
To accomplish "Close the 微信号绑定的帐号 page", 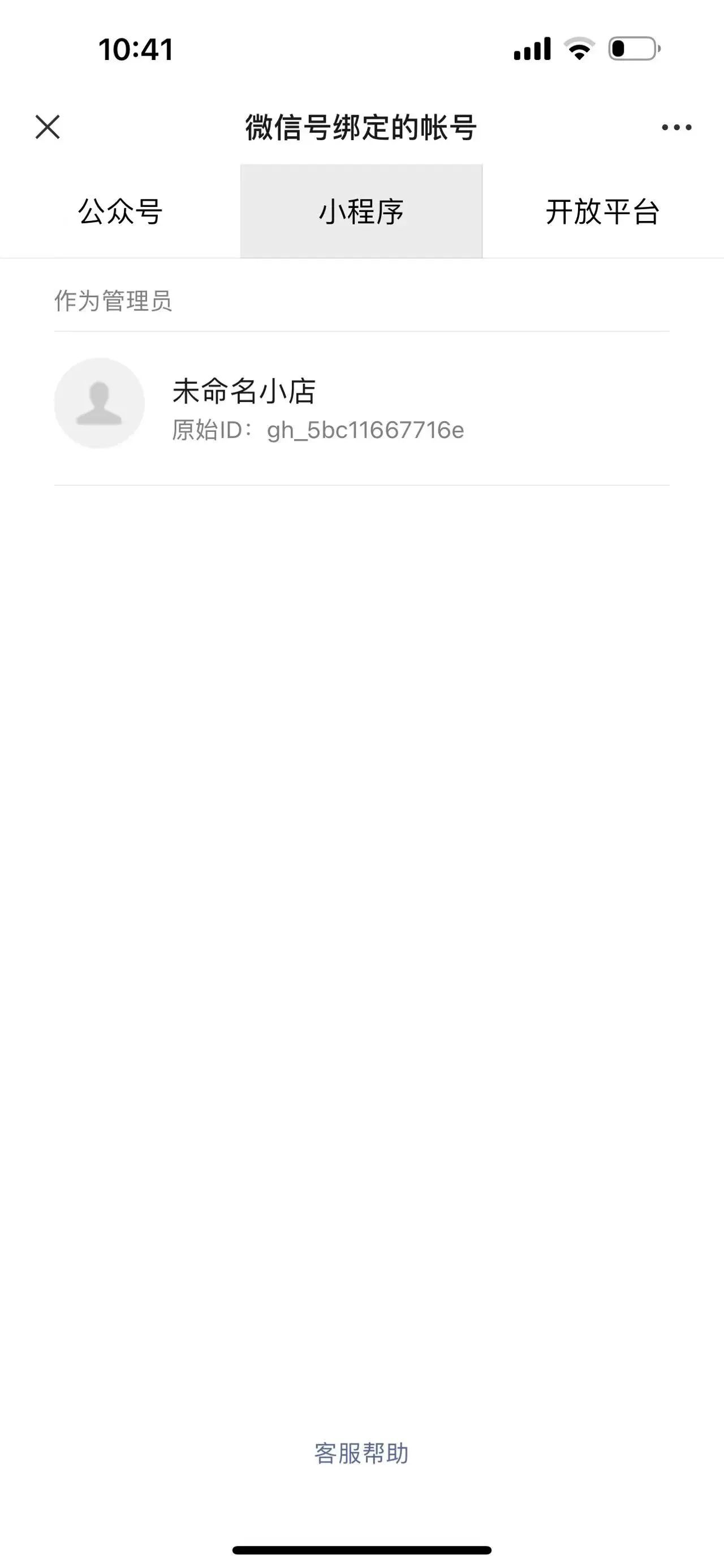I will 48,127.
